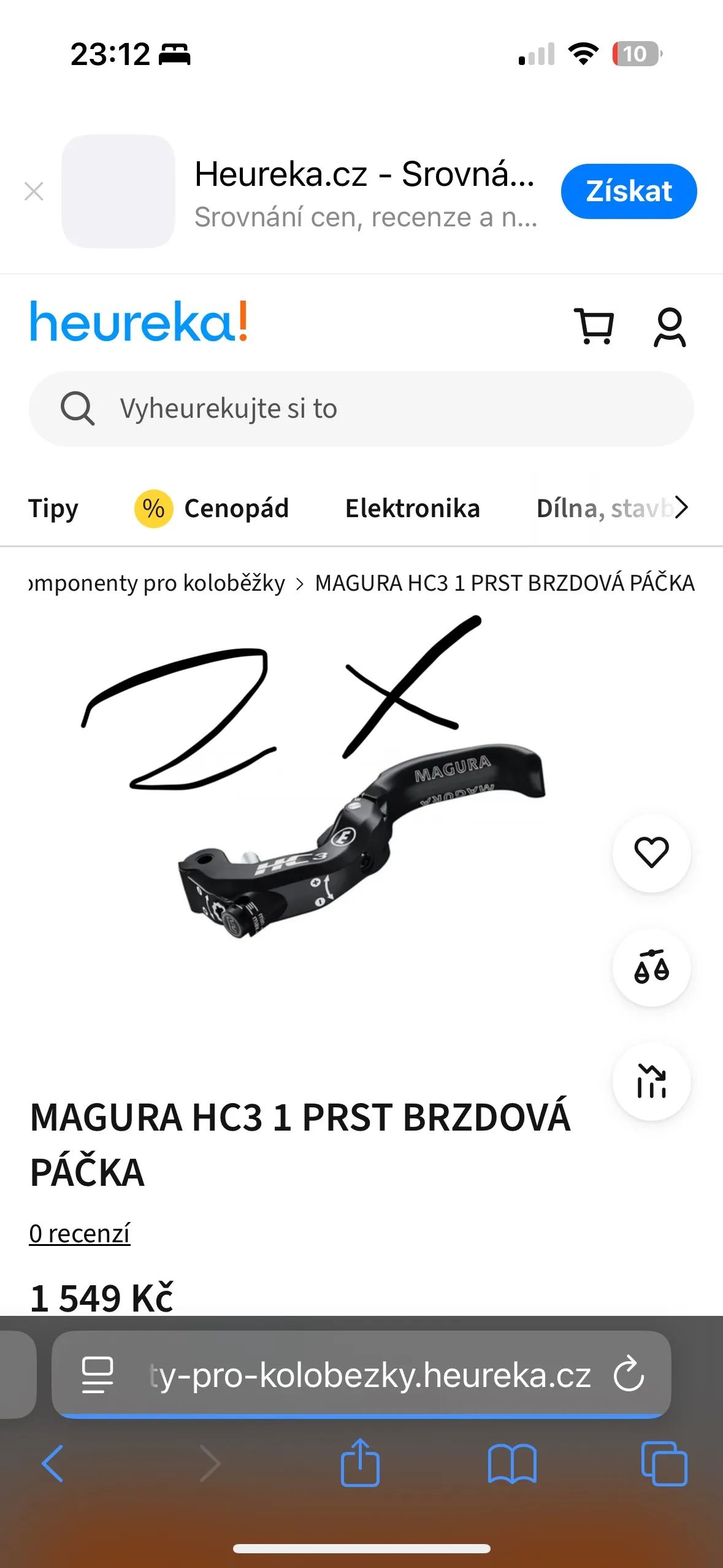Open the Cenopád section
Image resolution: width=723 pixels, height=1568 pixels.
tap(212, 509)
